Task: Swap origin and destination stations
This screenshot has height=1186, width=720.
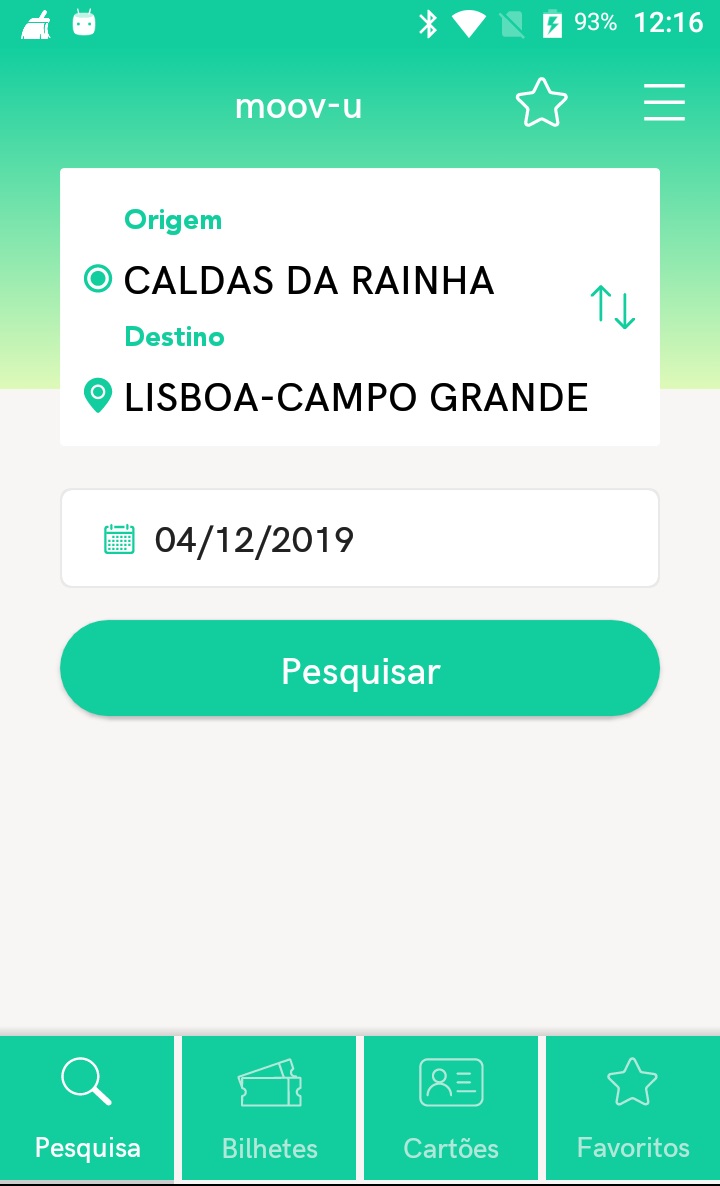Action: [x=613, y=306]
